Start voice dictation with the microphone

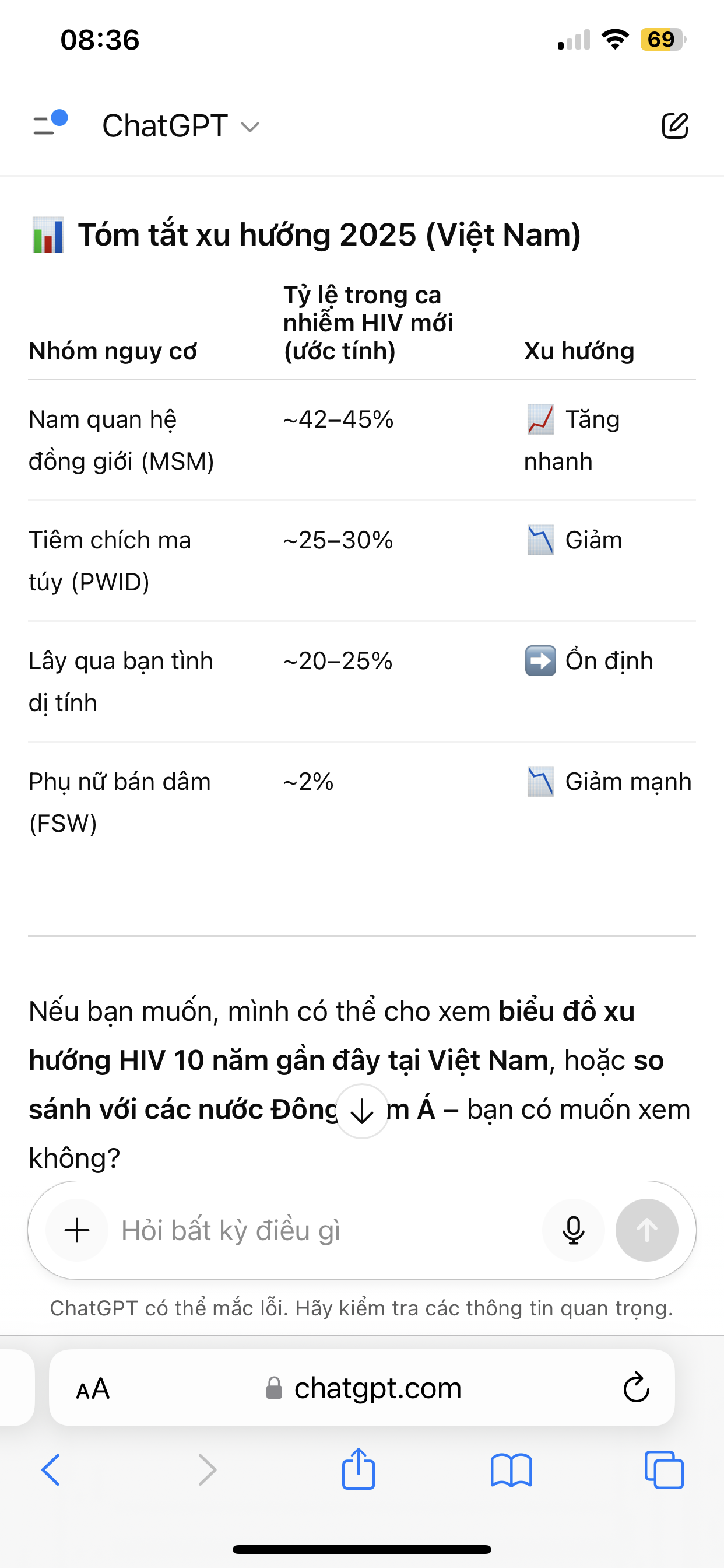(573, 1230)
